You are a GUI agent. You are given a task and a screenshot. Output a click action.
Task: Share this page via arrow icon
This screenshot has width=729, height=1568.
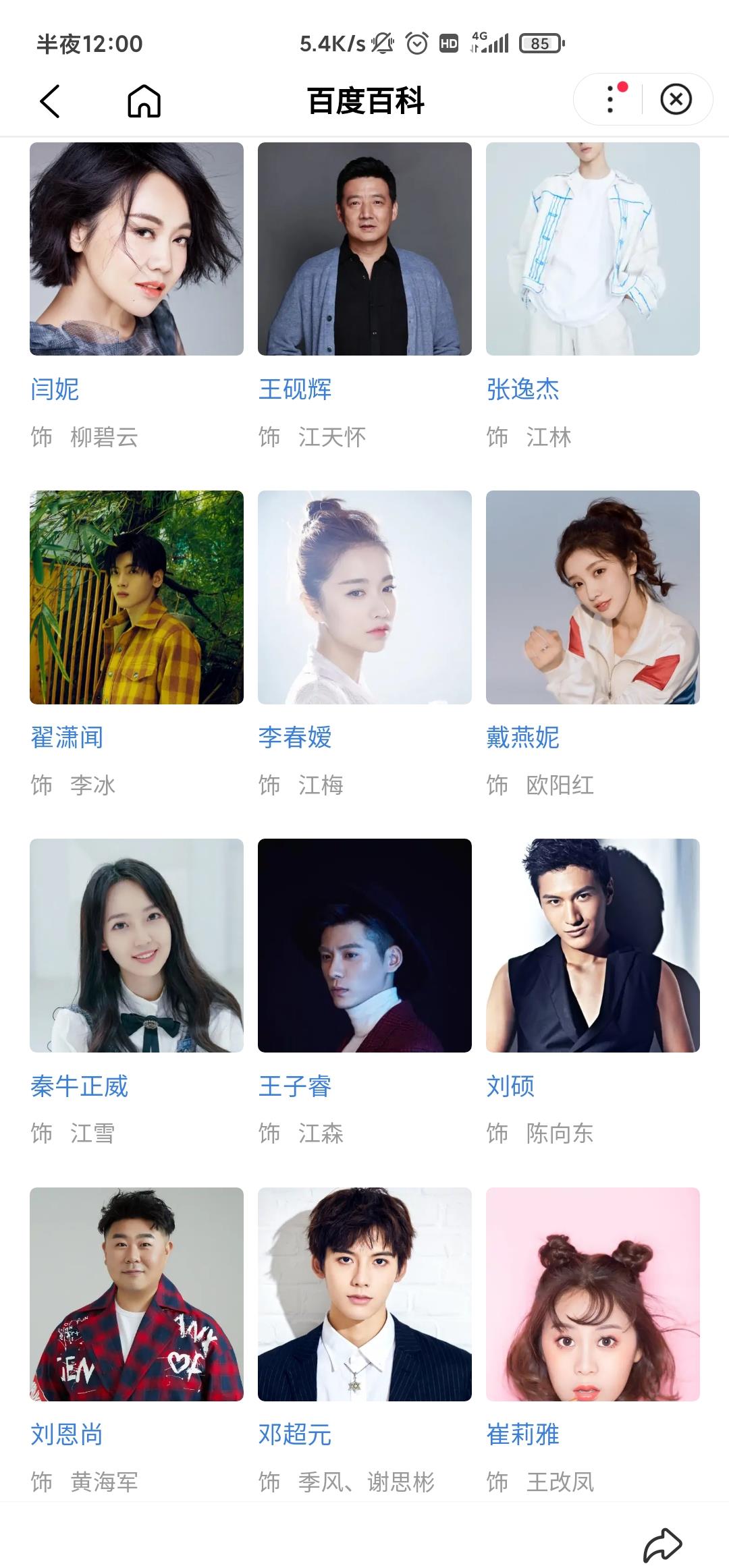coord(662,1542)
